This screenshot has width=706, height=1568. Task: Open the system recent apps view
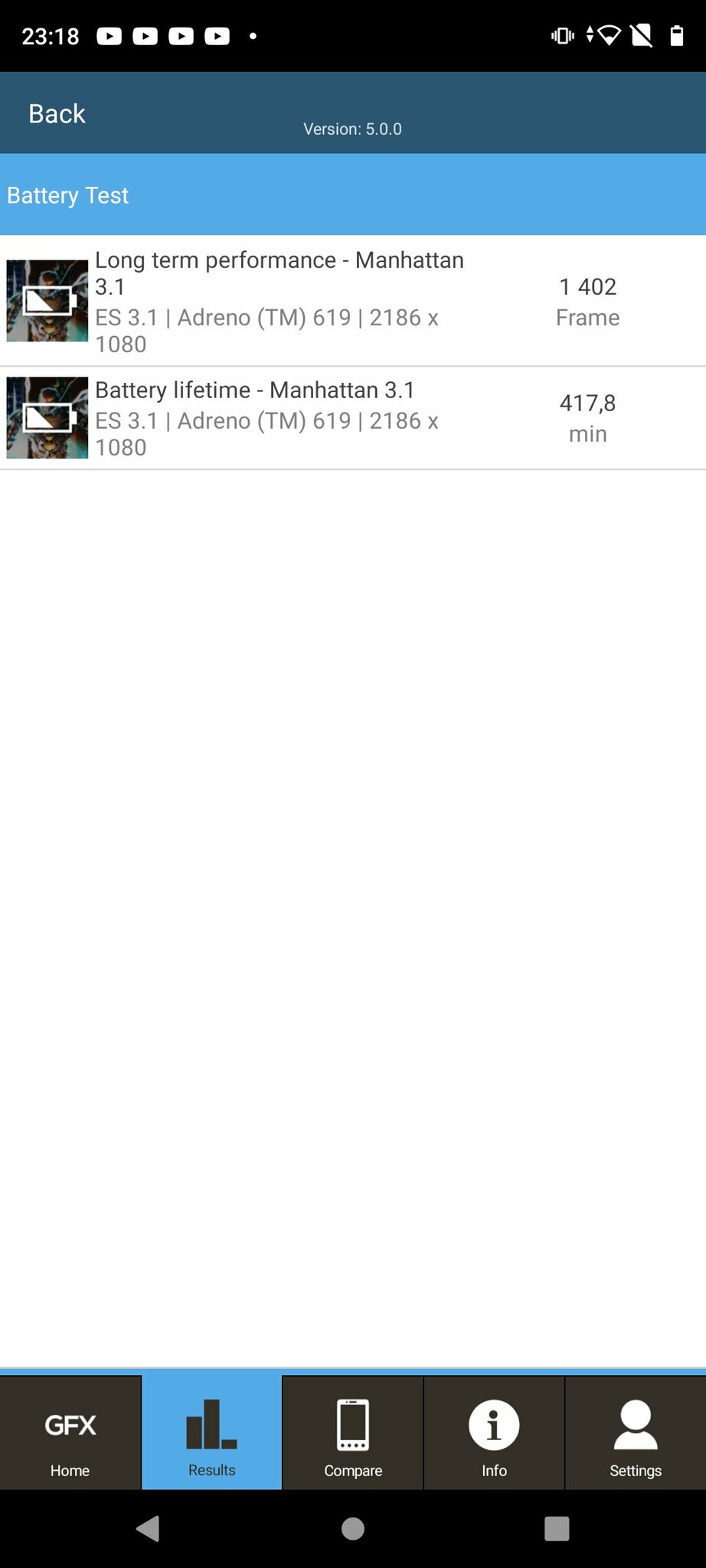[557, 1528]
